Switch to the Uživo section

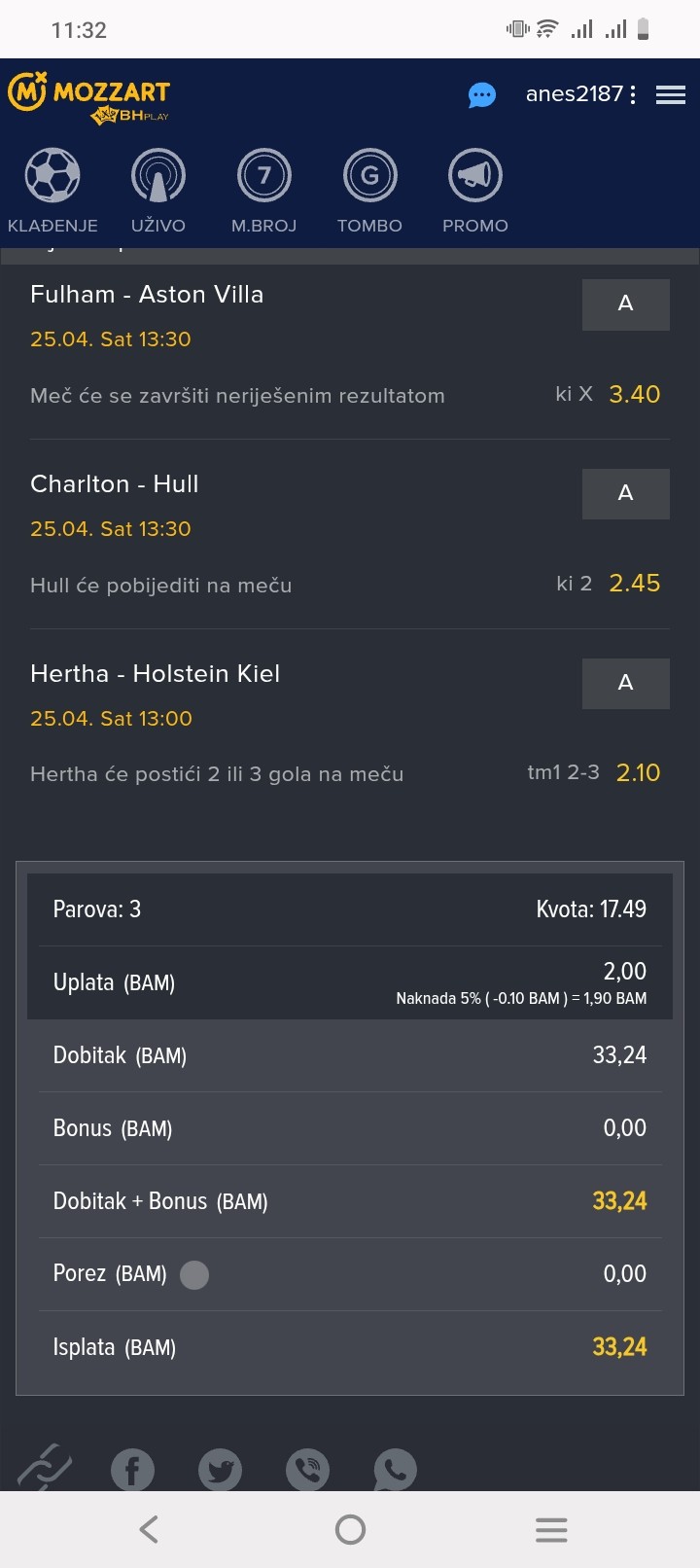tap(158, 191)
